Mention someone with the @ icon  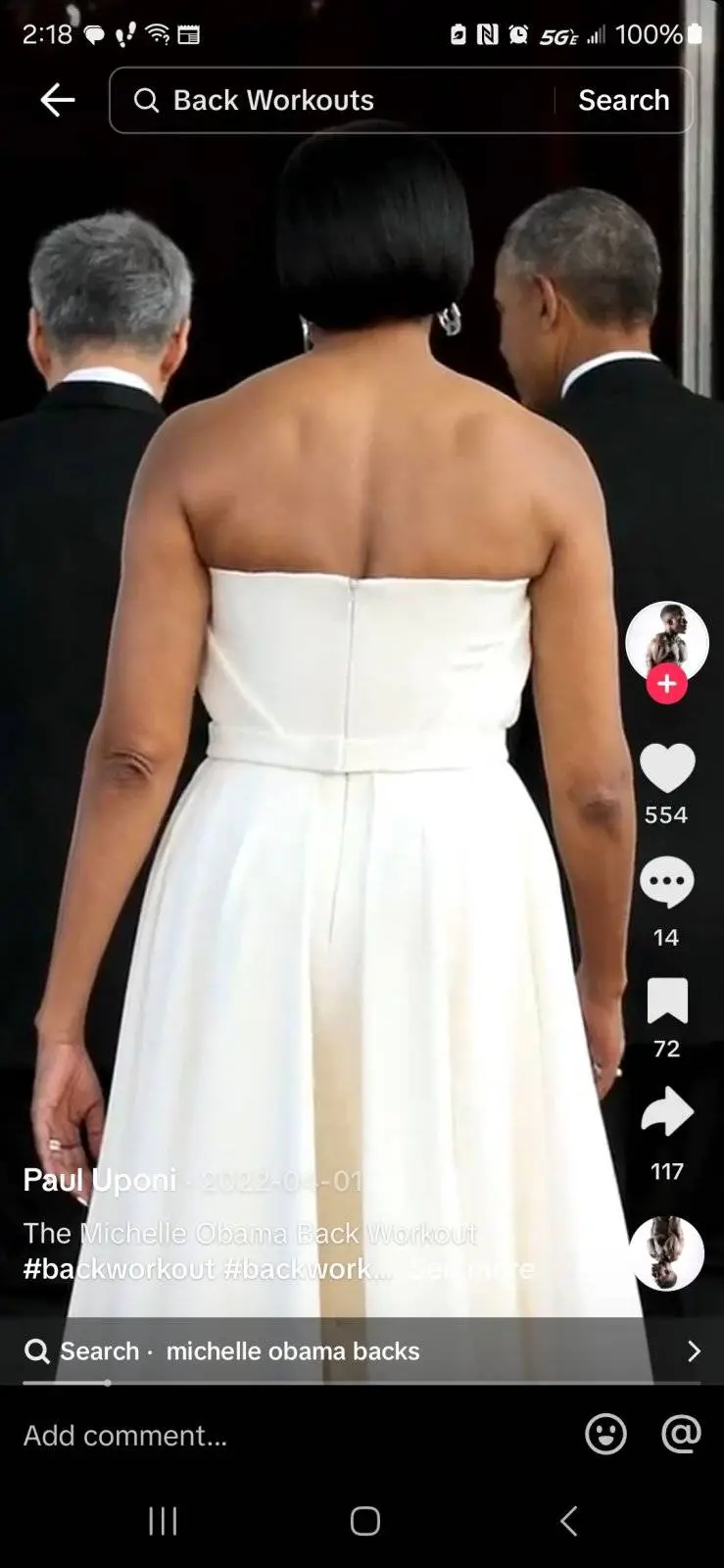(681, 1435)
